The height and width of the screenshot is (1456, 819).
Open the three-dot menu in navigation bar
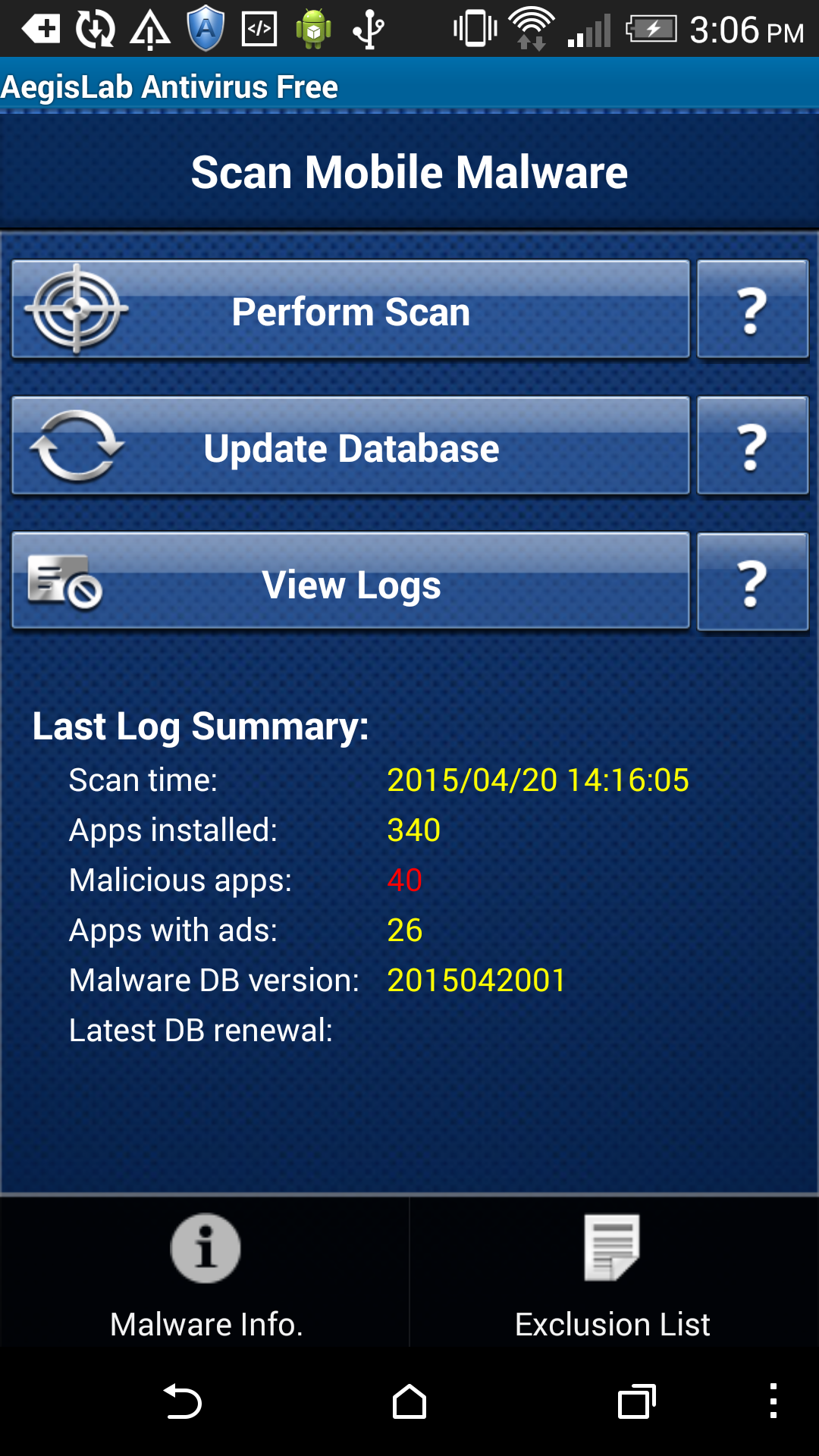tap(773, 1401)
